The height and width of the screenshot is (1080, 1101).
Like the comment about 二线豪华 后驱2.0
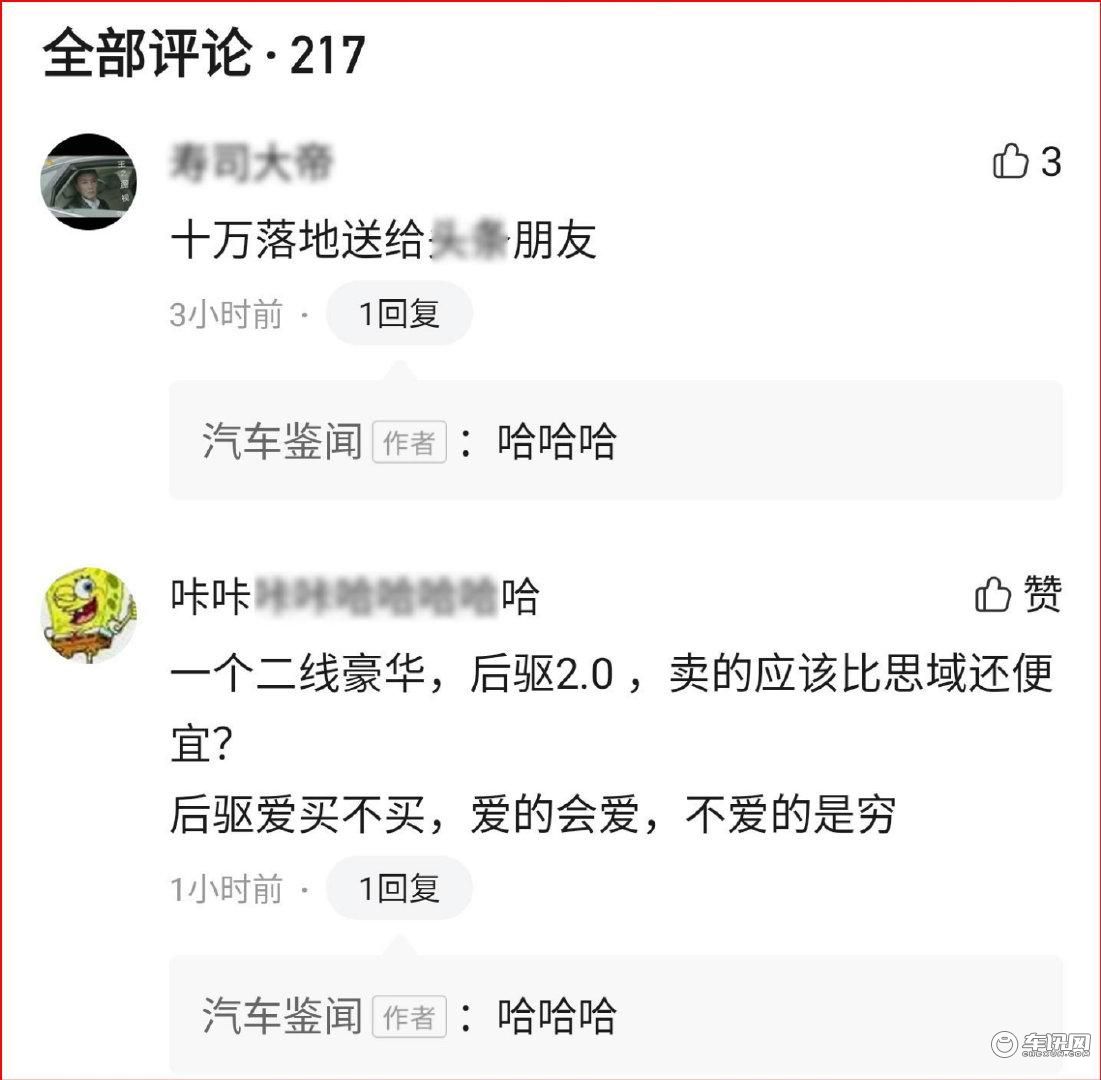pyautogui.click(x=994, y=595)
